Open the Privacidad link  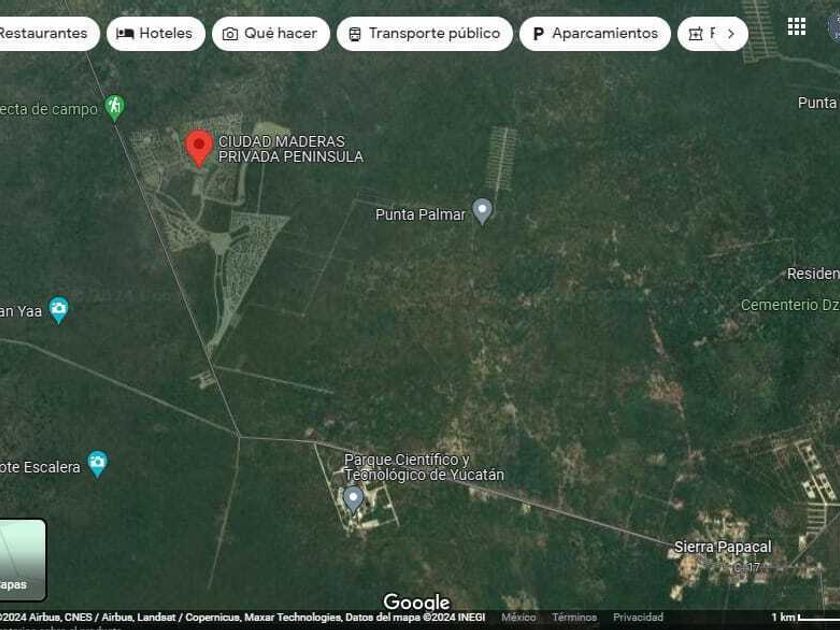[638, 617]
